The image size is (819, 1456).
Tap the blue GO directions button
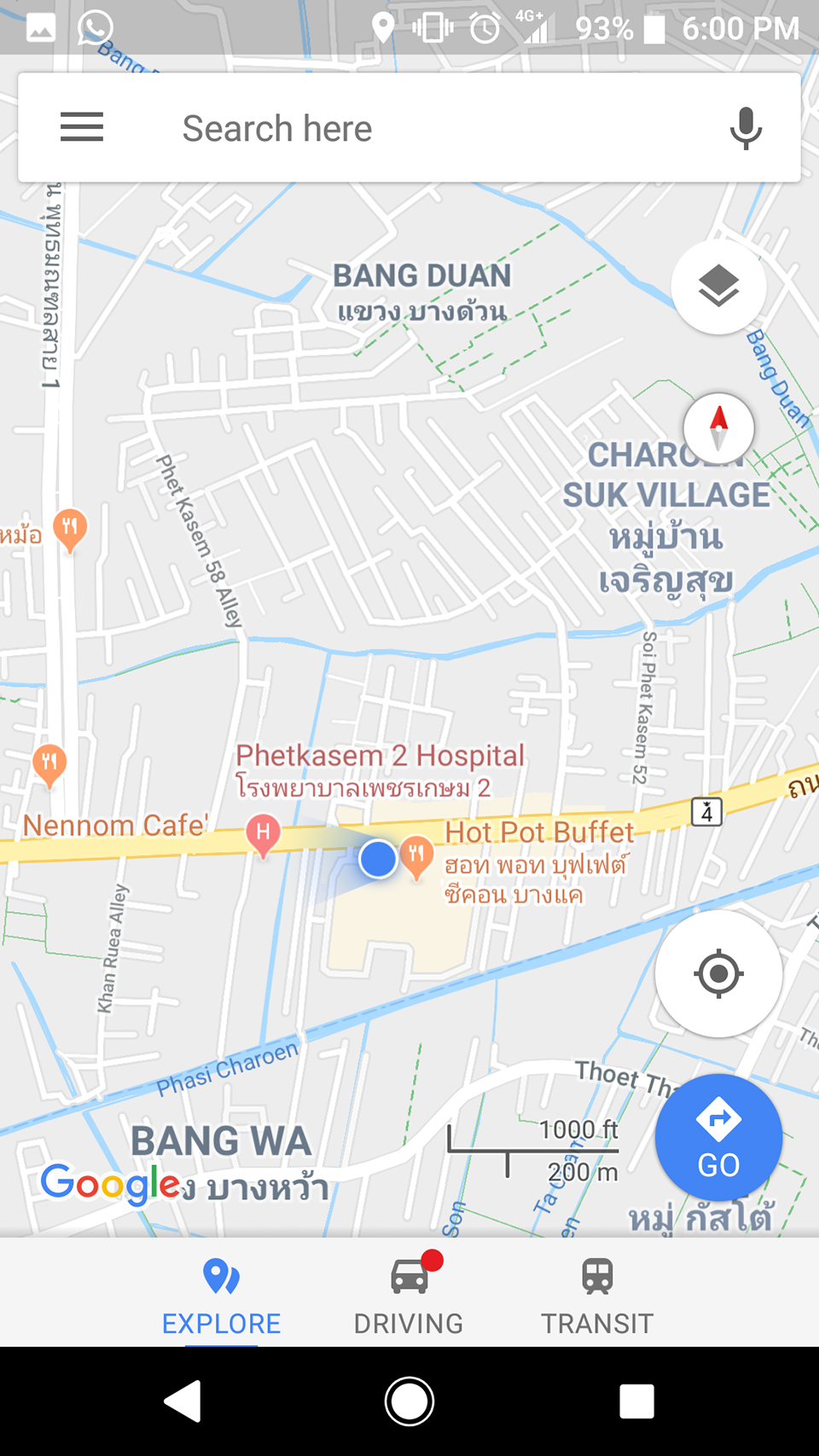[x=718, y=1138]
